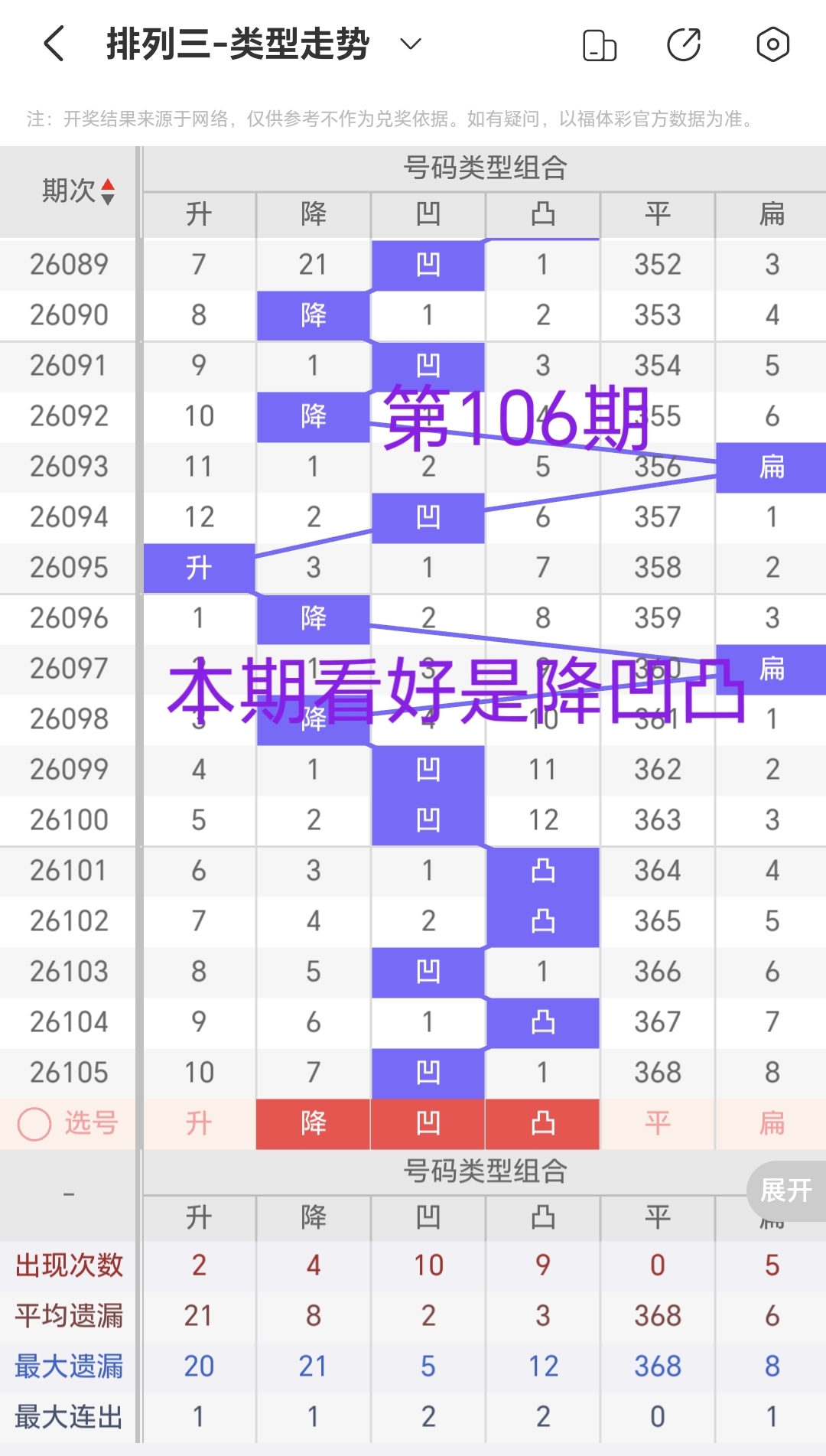Tap the share icon at the top
Image resolution: width=826 pixels, height=1456 pixels.
click(x=684, y=45)
